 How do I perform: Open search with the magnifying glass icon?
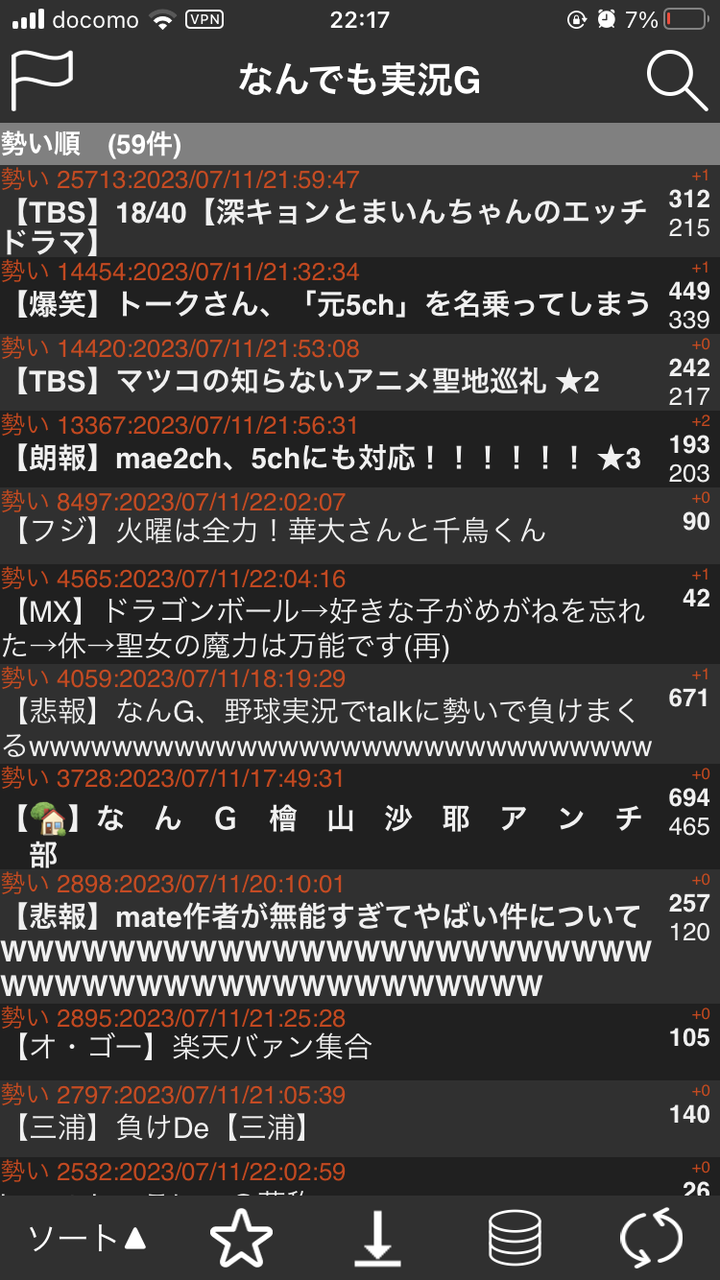click(676, 80)
